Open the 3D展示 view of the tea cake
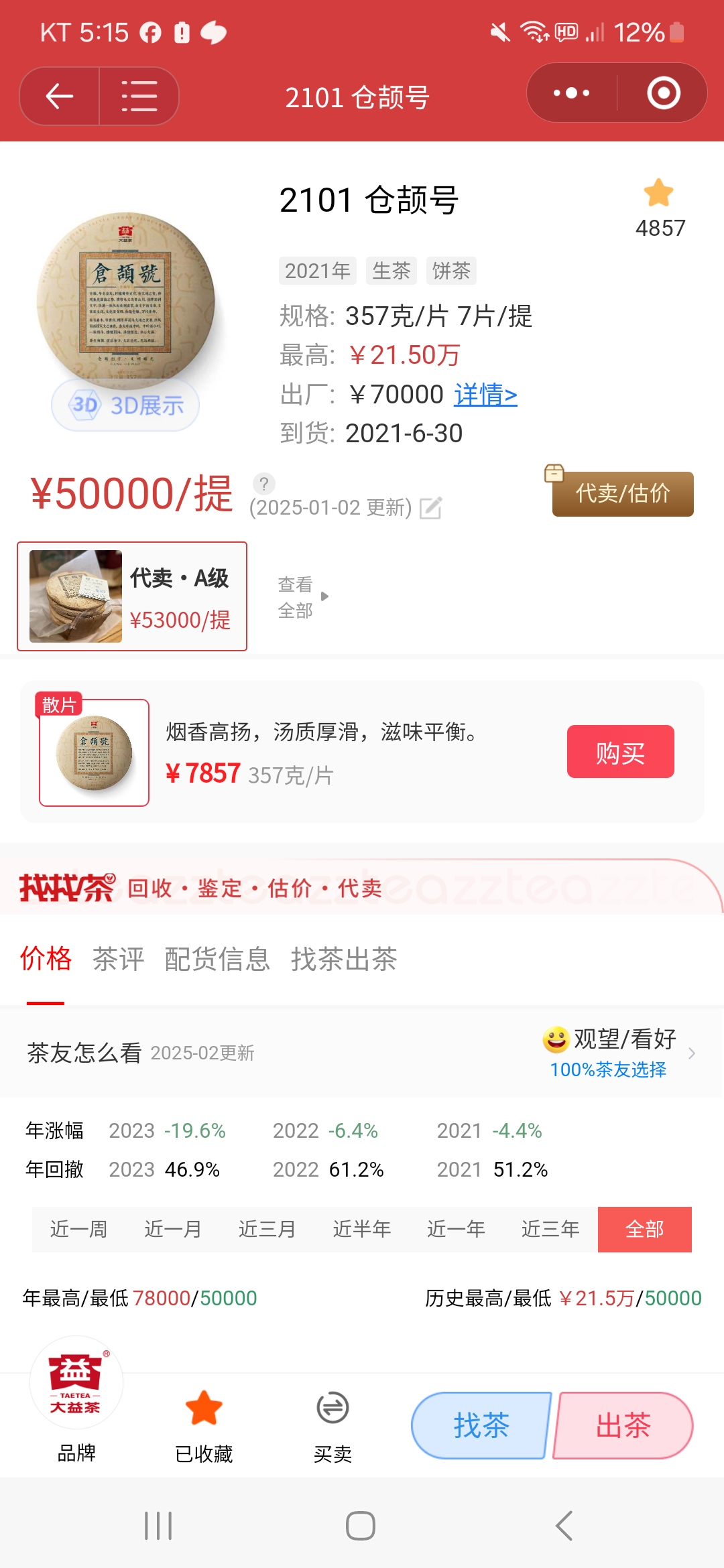 pyautogui.click(x=126, y=405)
